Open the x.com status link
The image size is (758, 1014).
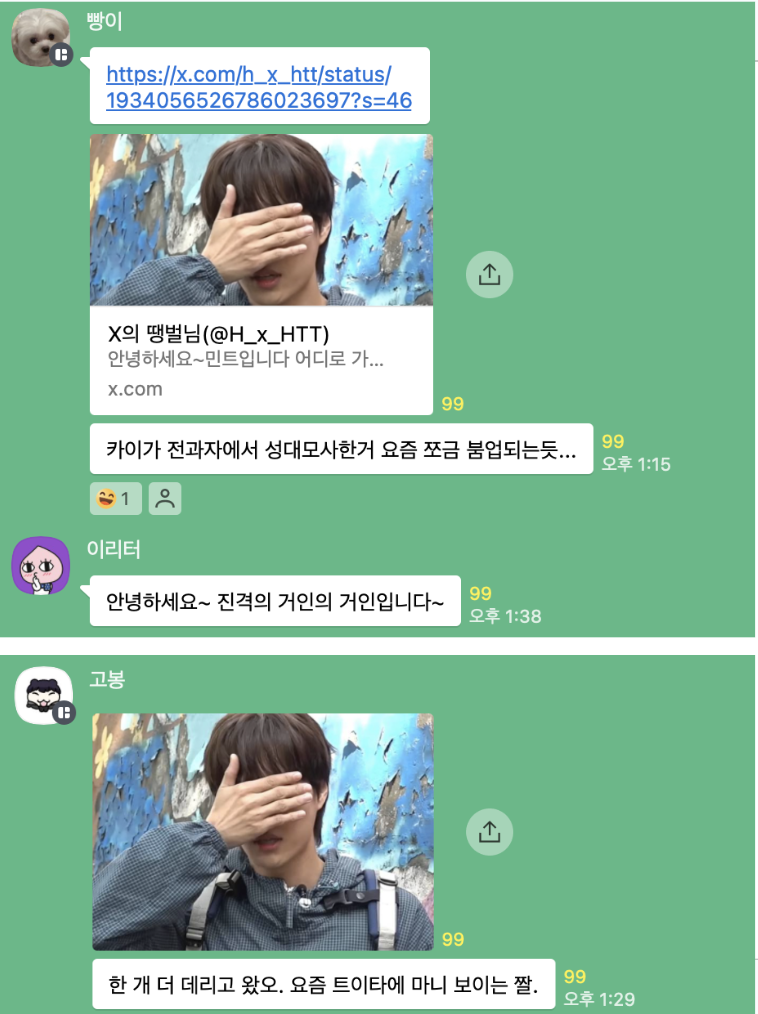tap(258, 87)
